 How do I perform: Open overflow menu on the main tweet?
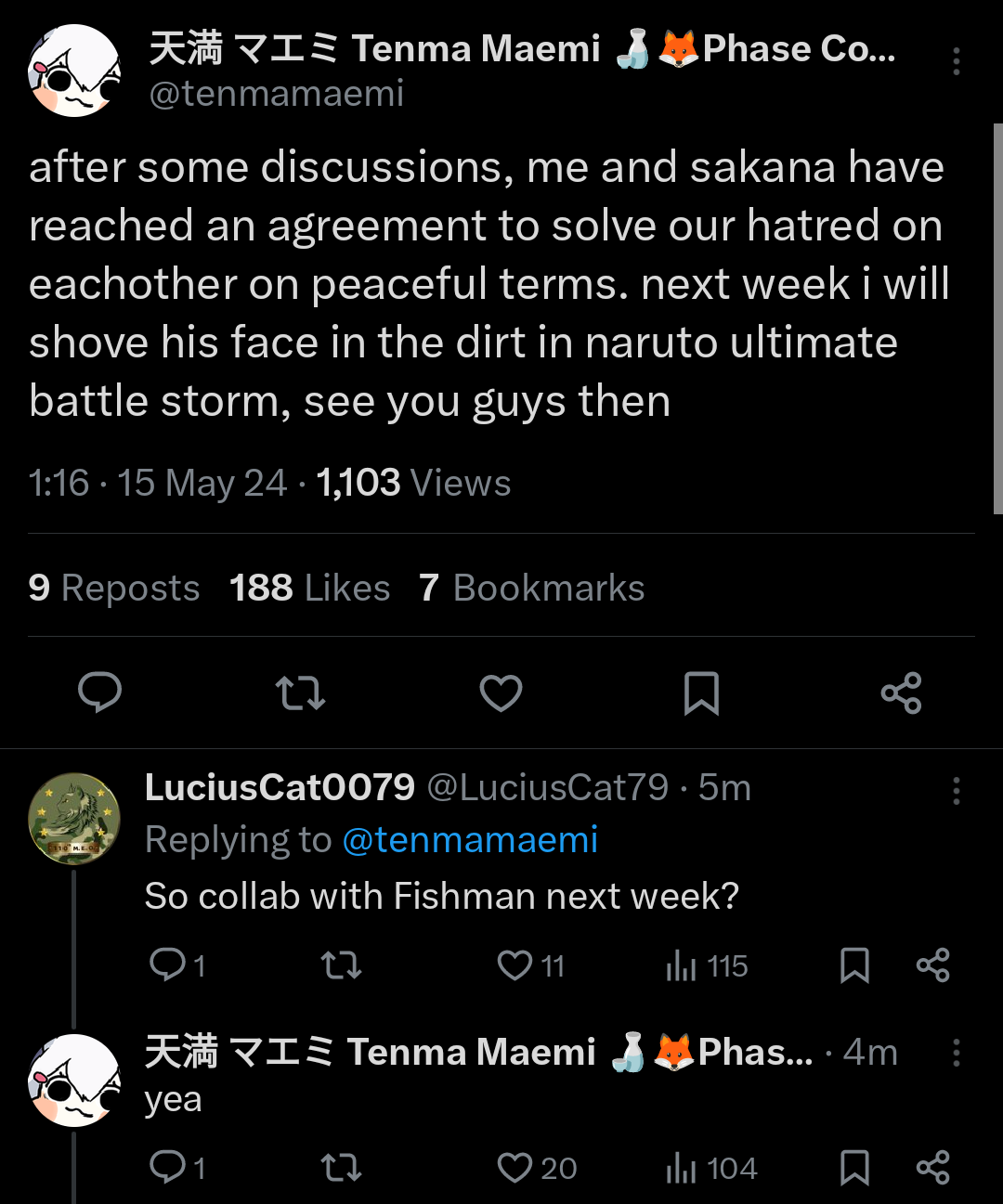956,61
